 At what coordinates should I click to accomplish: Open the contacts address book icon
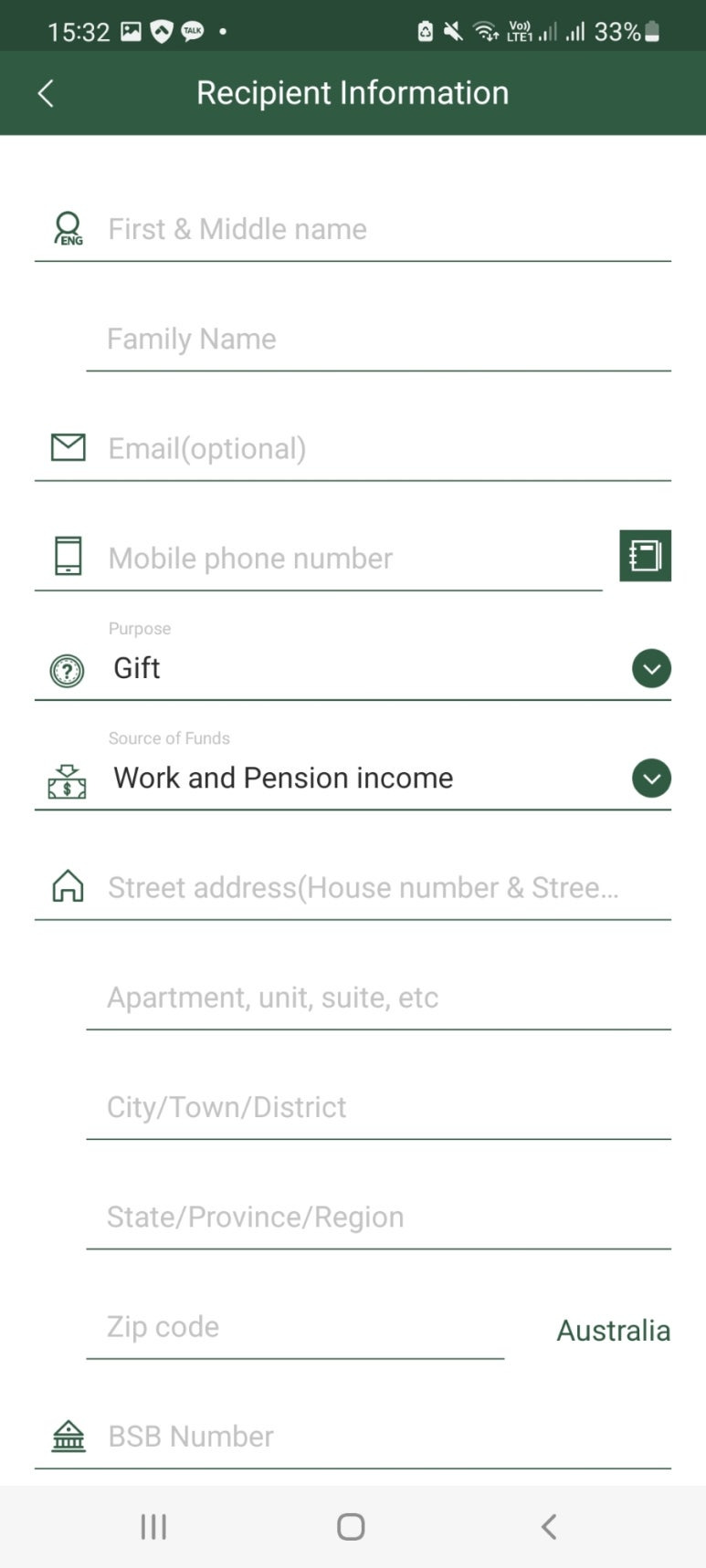(x=645, y=556)
